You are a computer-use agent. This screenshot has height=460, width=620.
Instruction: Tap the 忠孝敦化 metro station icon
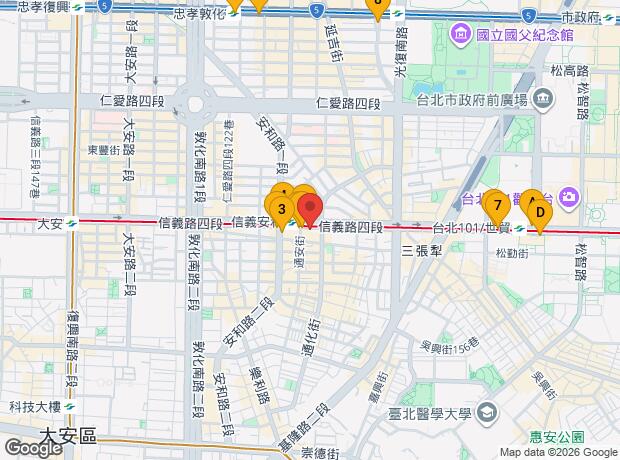click(234, 15)
